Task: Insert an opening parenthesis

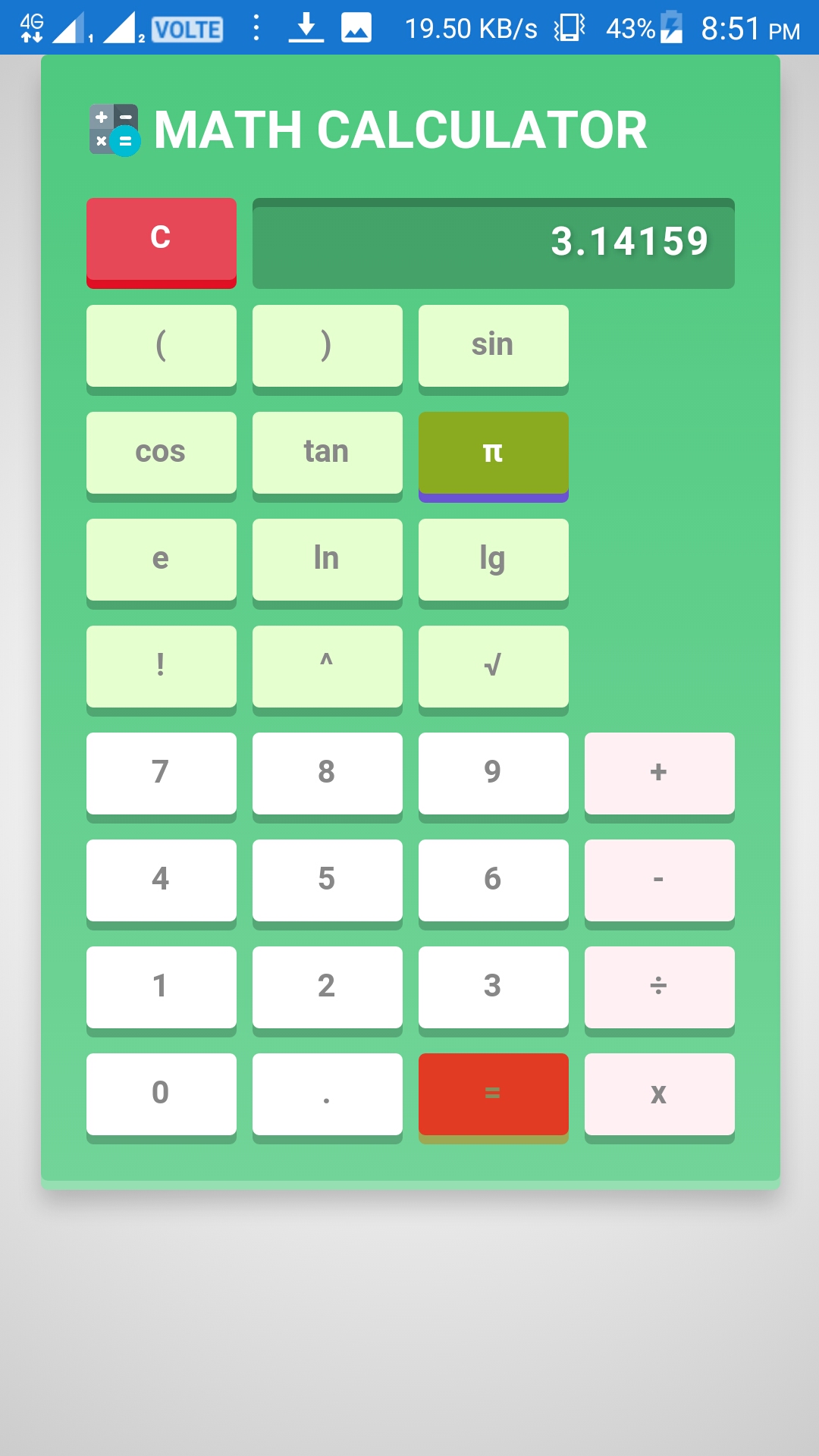Action: [161, 346]
